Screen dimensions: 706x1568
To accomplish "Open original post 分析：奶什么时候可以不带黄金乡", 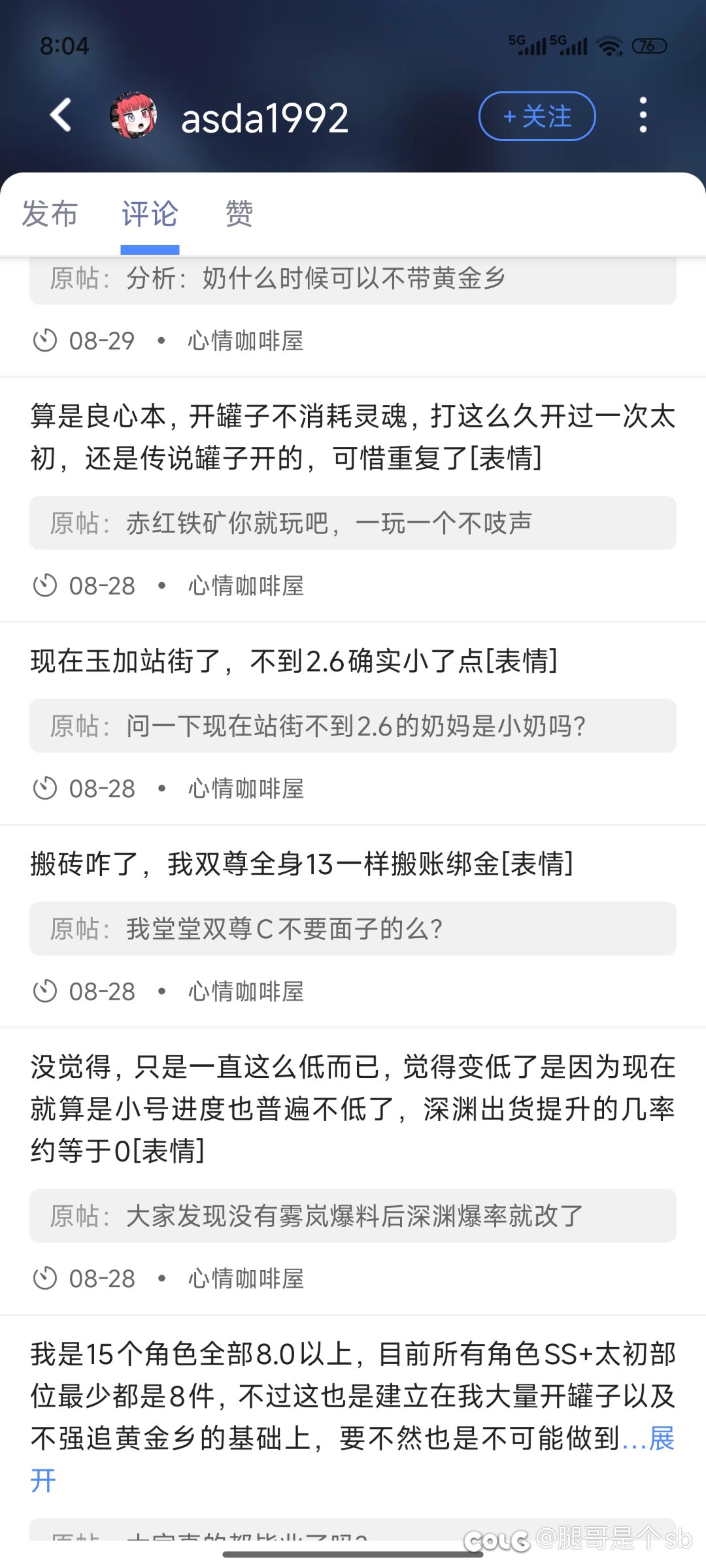I will 353,280.
